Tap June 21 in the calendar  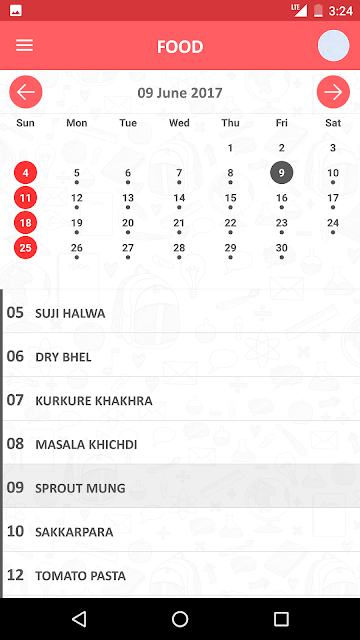tap(179, 223)
